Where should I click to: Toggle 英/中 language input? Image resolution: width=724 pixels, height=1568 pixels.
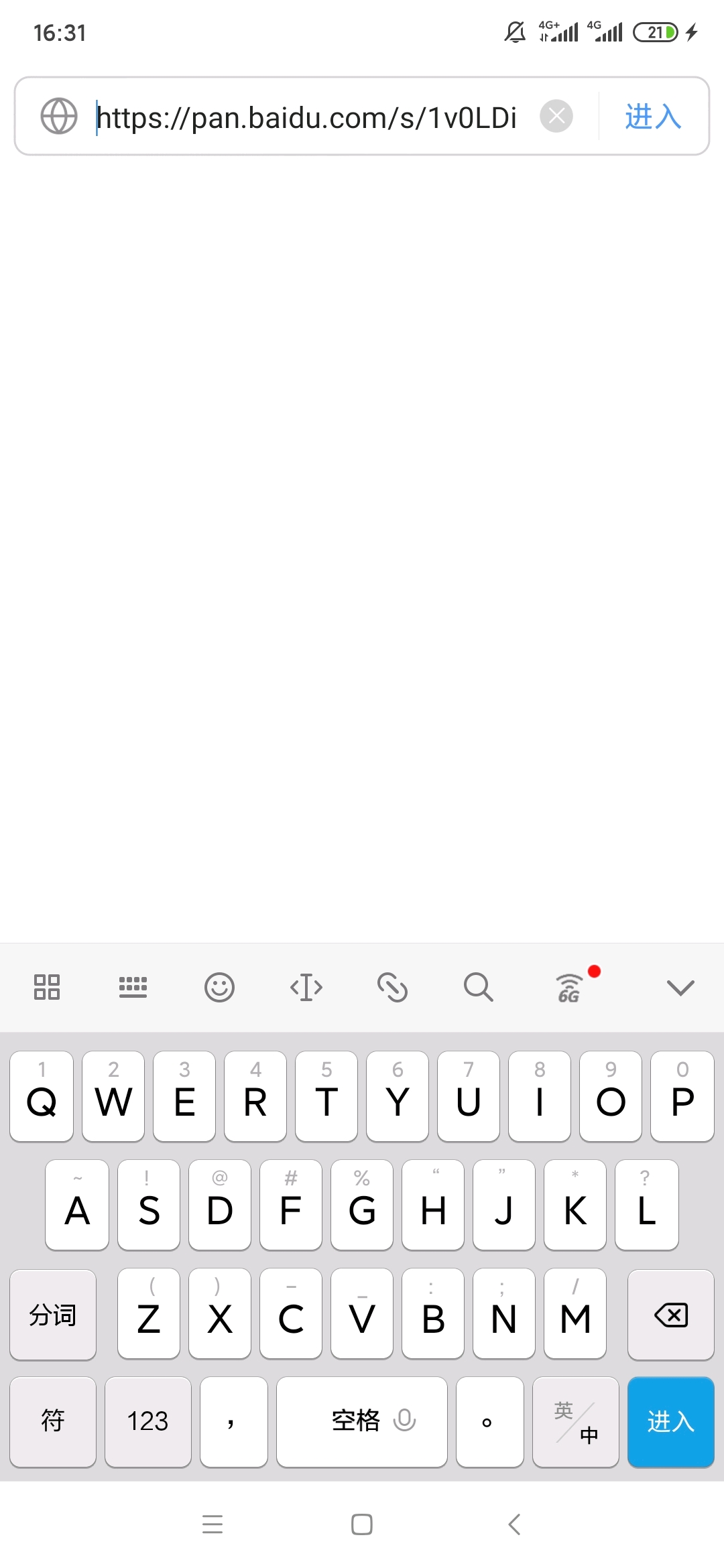click(x=575, y=1421)
